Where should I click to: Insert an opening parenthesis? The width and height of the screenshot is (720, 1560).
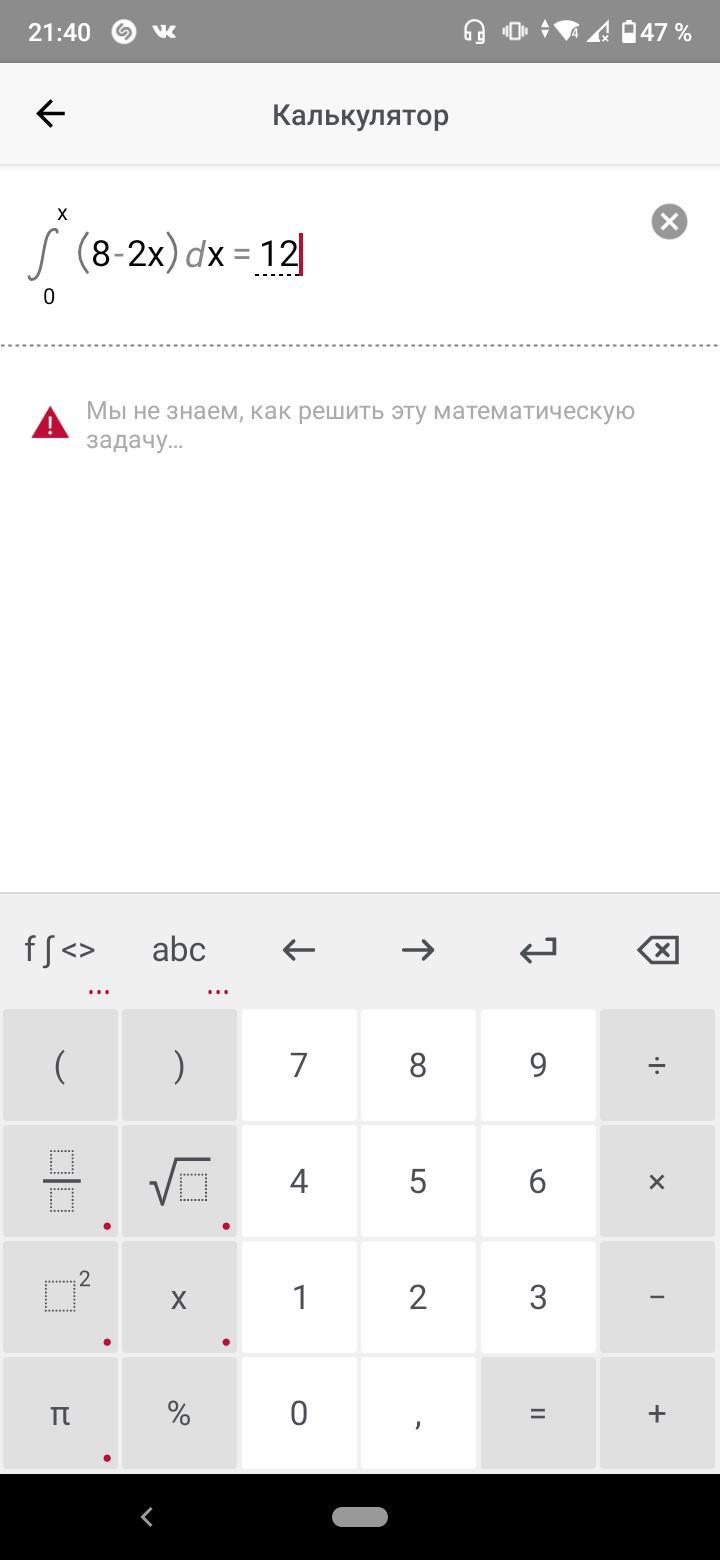pyautogui.click(x=60, y=1065)
